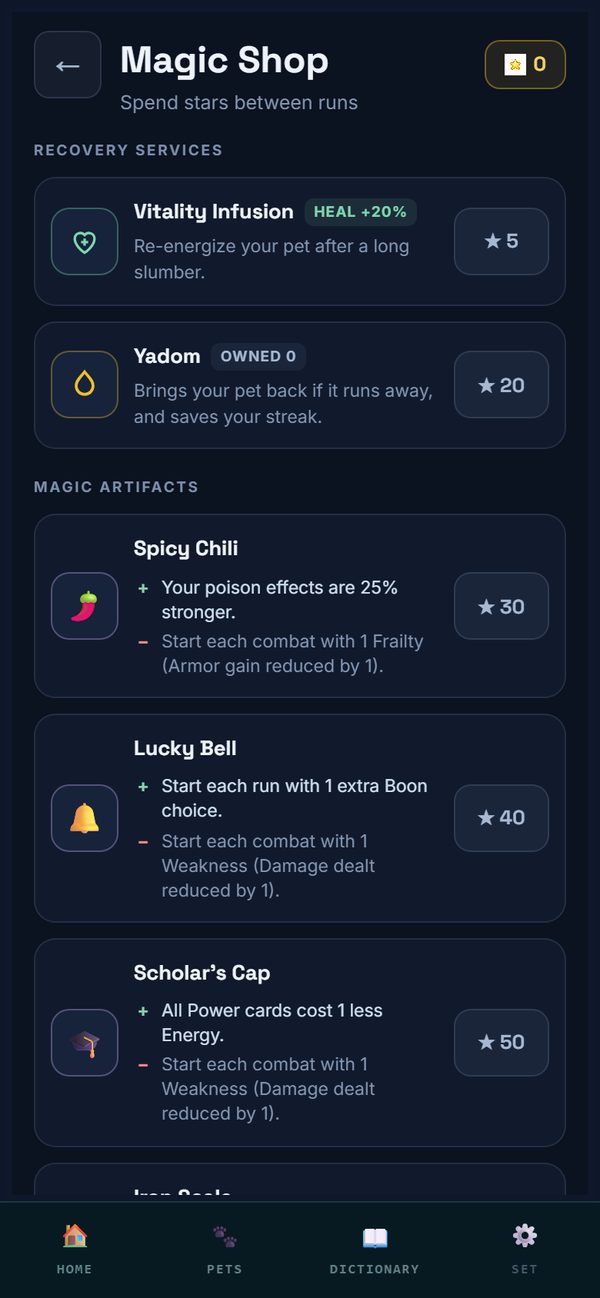Purchase Yadom for 20 stars

pyautogui.click(x=501, y=385)
